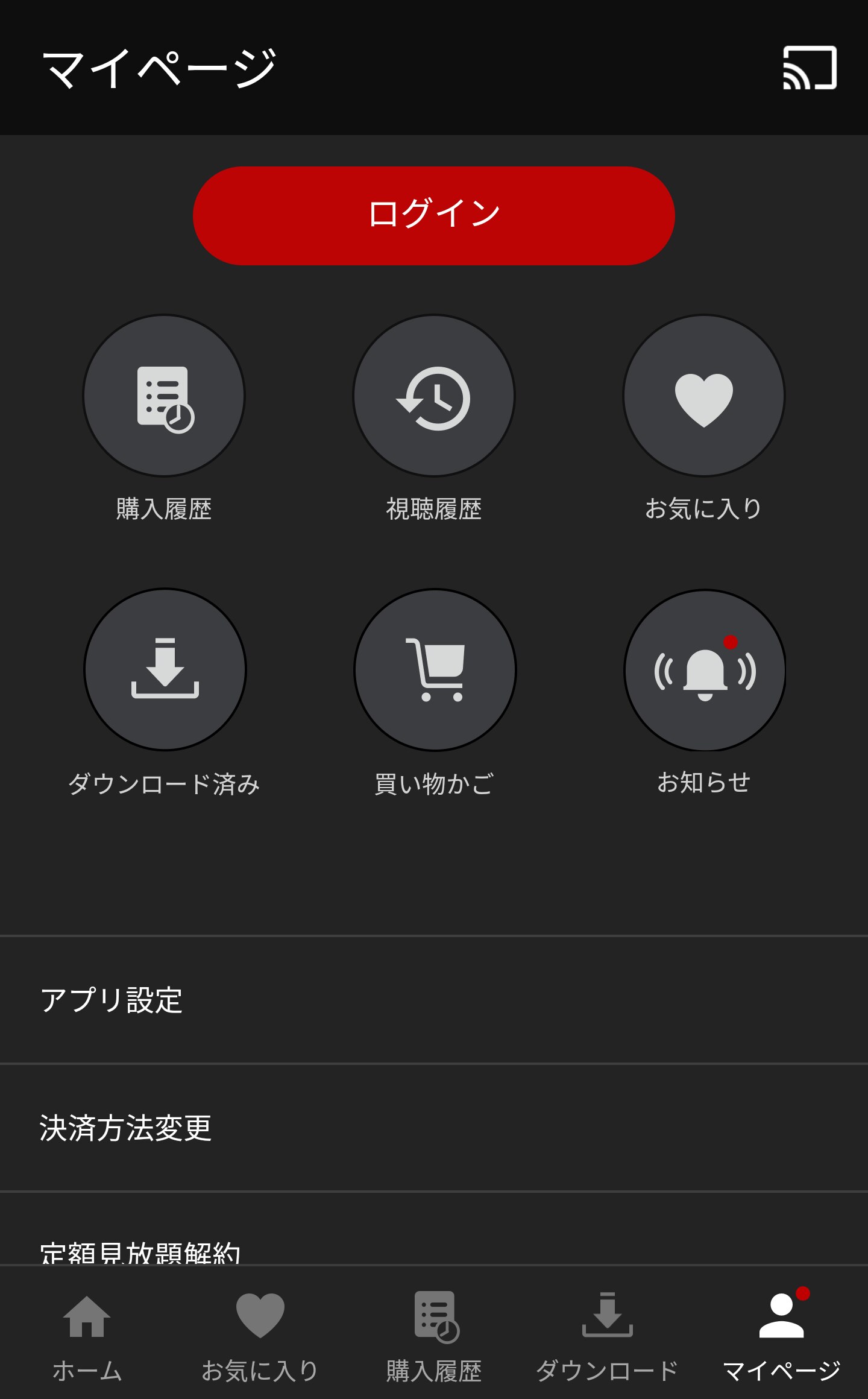This screenshot has height=1399, width=868.
Task: Tap the cast icon in header
Action: pos(810,68)
